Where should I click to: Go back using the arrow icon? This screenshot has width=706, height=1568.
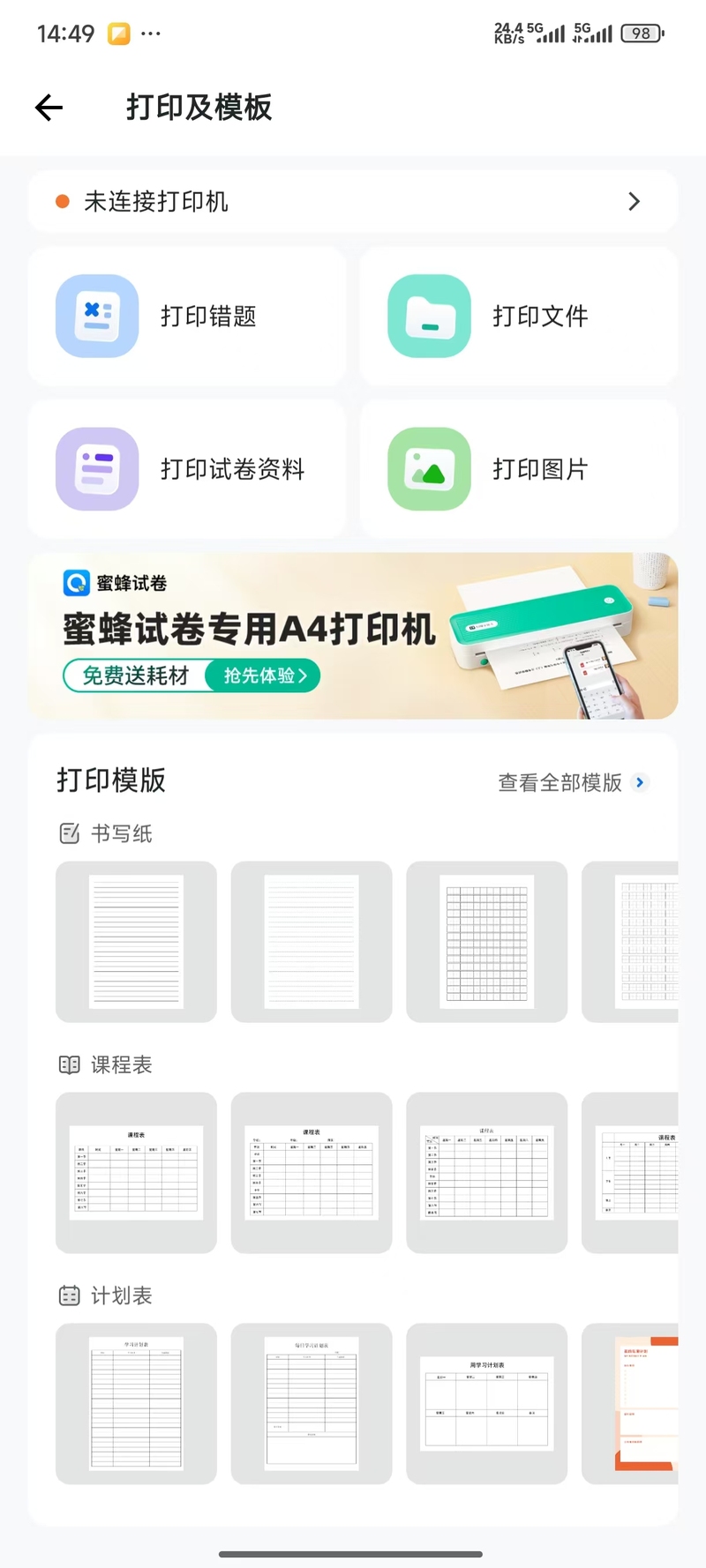[49, 108]
